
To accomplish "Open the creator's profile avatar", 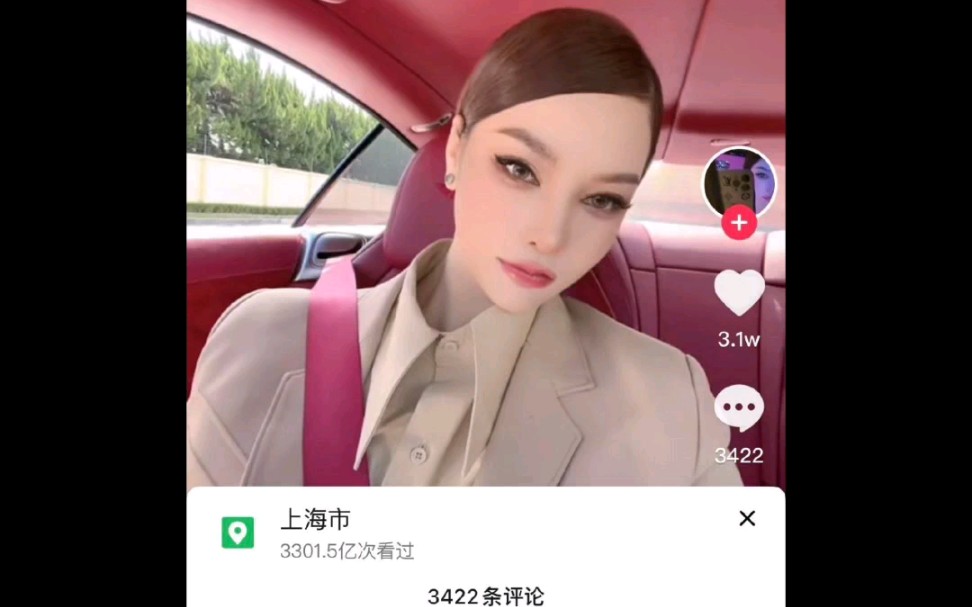I will coord(739,181).
